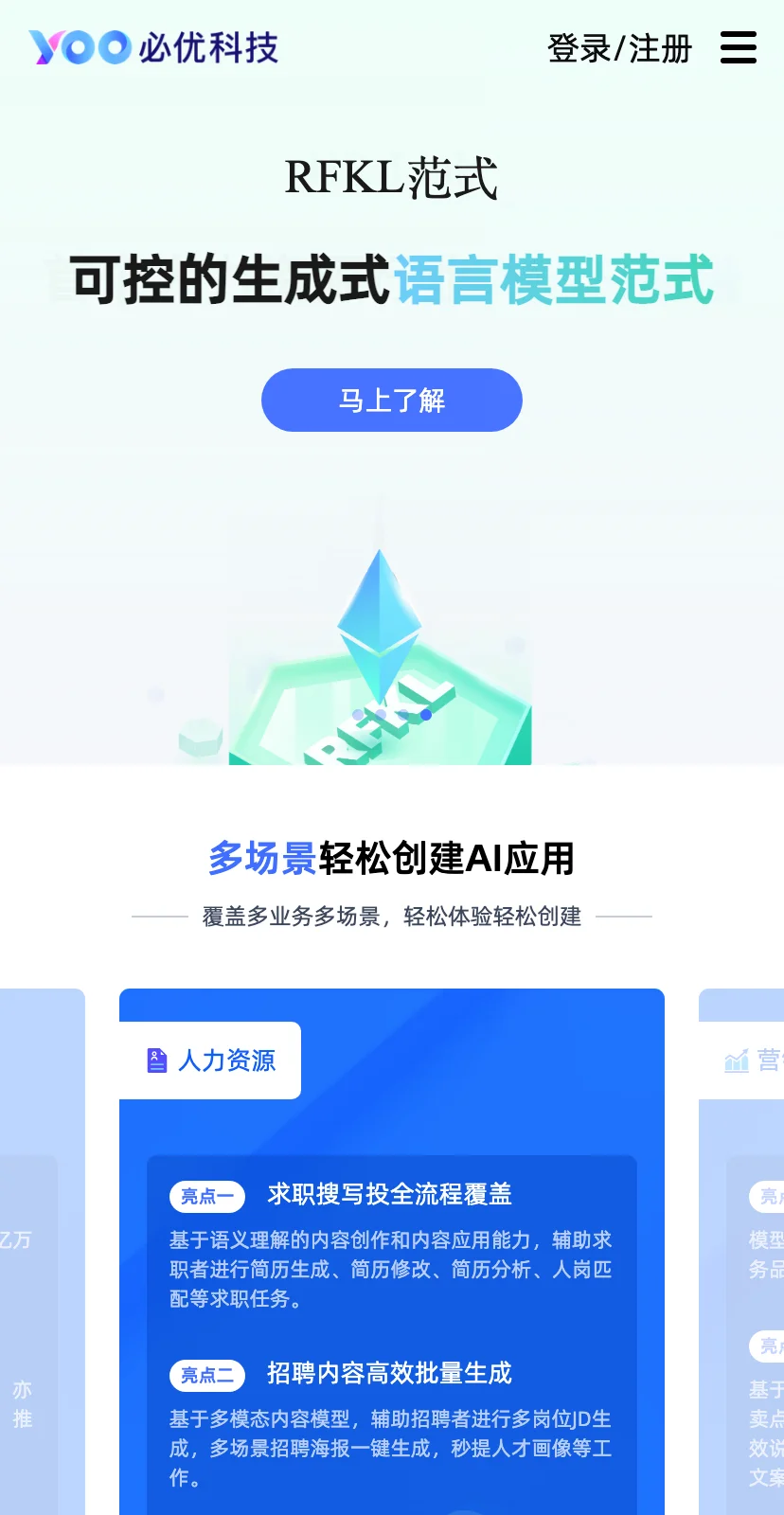Open the 必优科技 home logo
Screen dimensions: 784x1515
(153, 47)
